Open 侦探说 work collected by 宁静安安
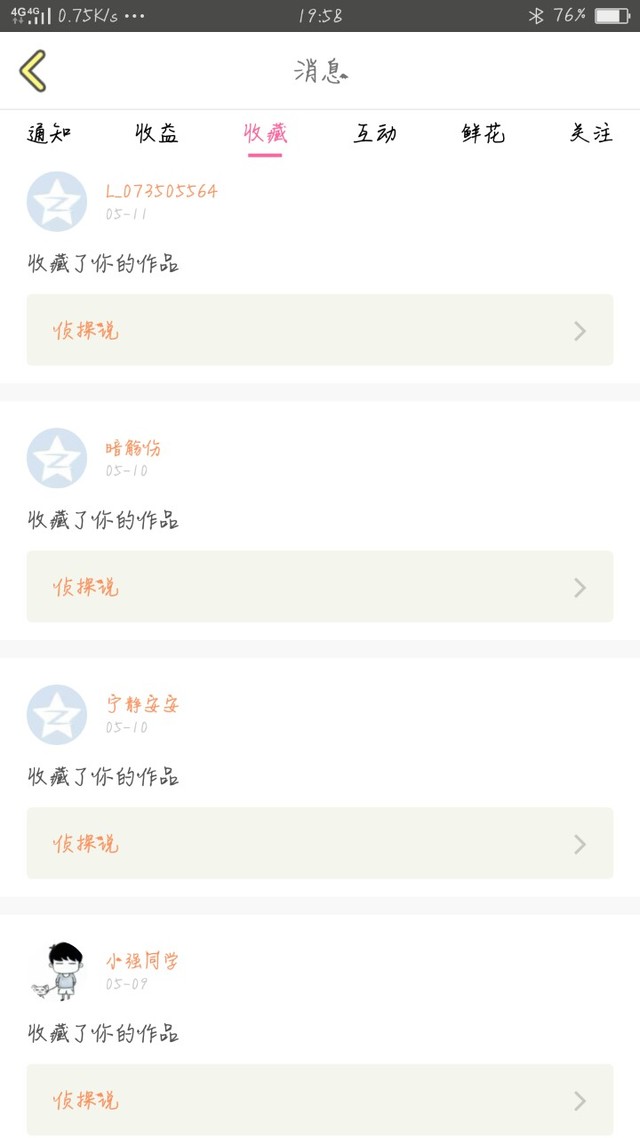 click(320, 843)
